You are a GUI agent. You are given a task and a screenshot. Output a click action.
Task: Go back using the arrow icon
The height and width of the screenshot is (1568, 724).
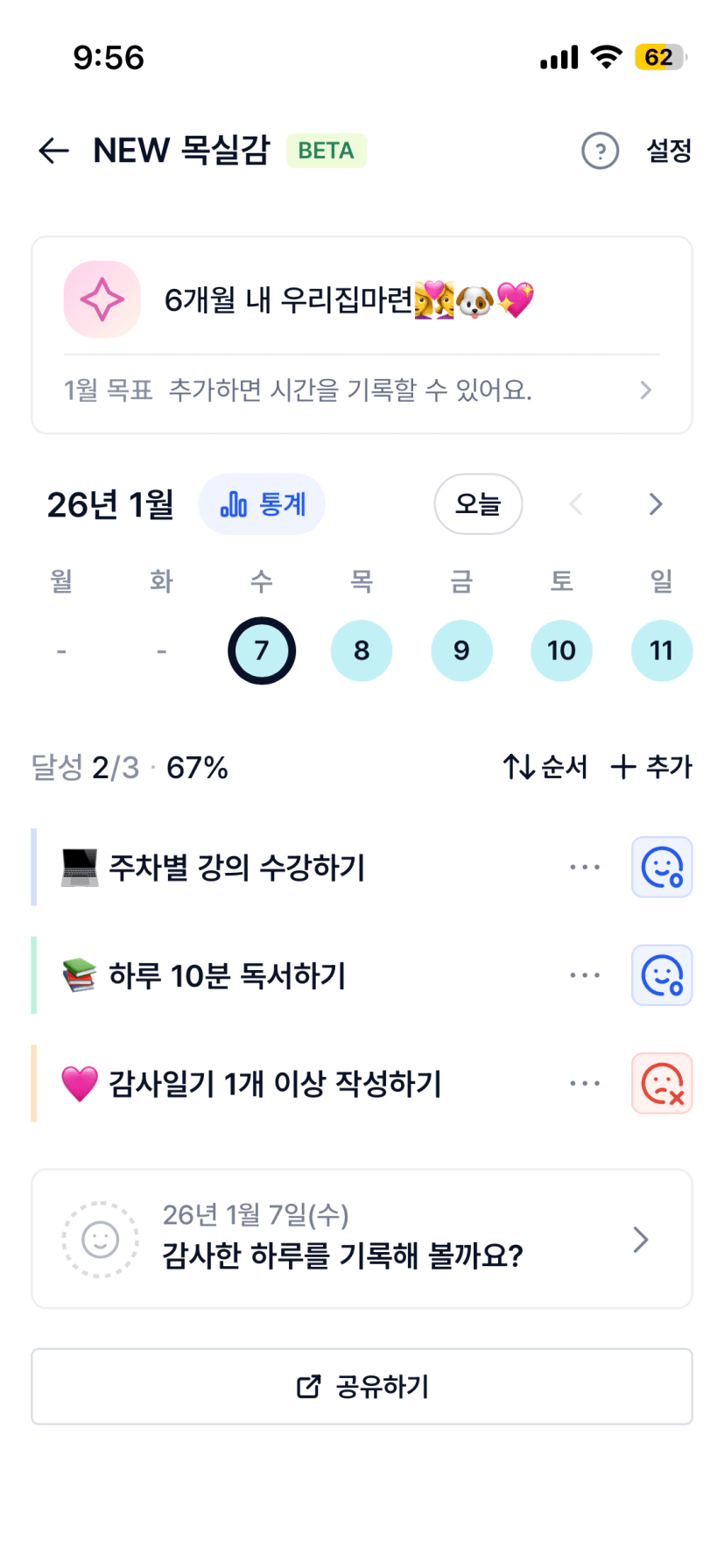click(x=53, y=151)
